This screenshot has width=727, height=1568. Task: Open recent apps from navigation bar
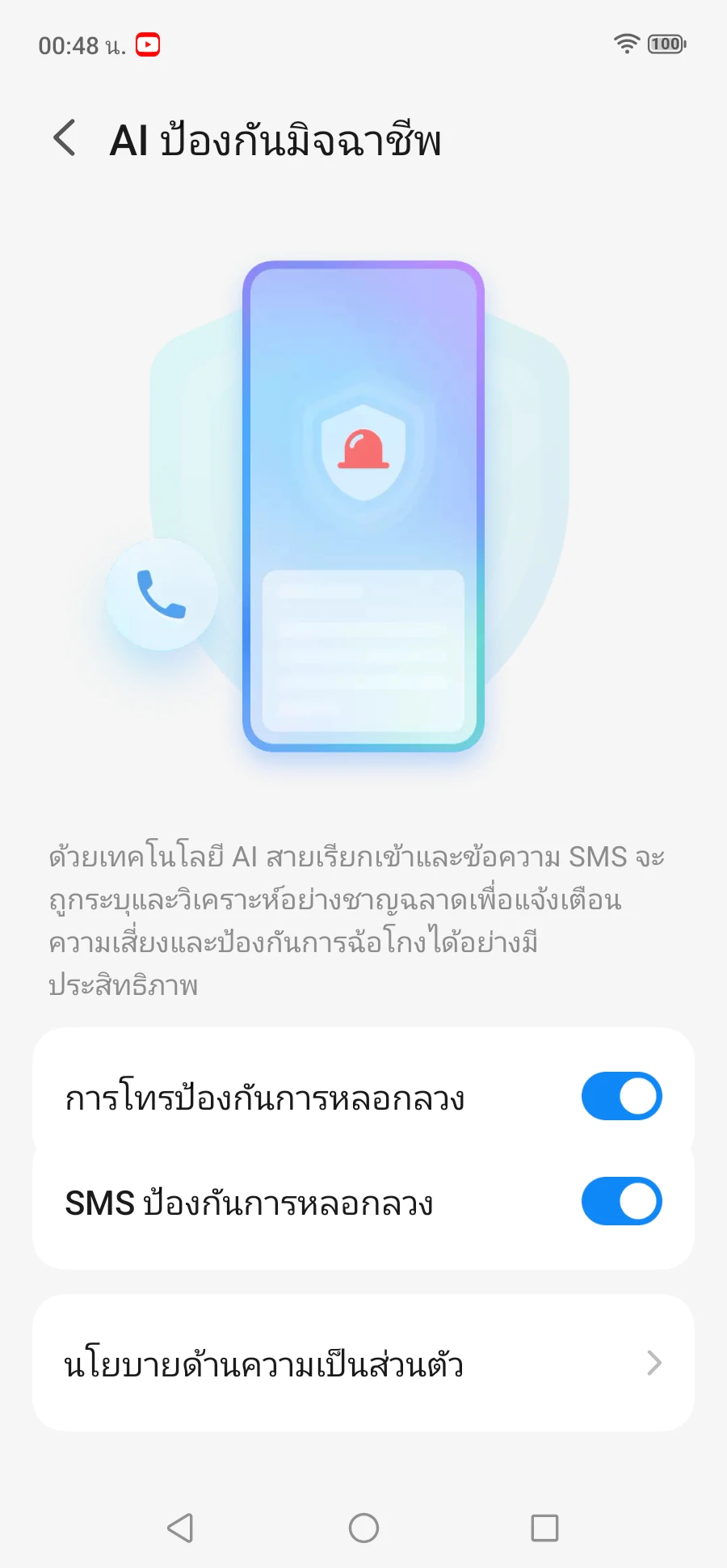pyautogui.click(x=544, y=1528)
